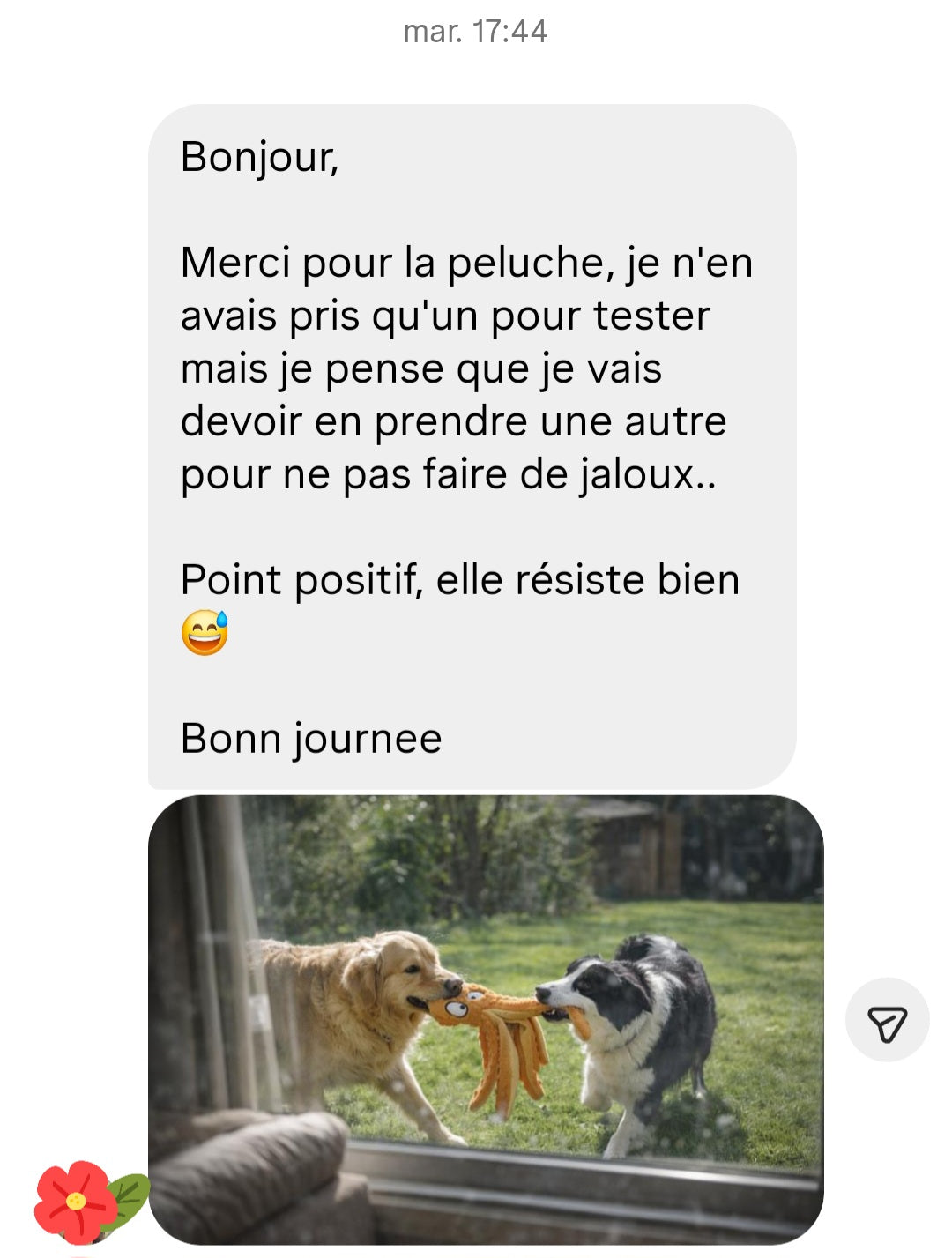The height and width of the screenshot is (1258, 952).
Task: Share the photo with the send icon
Action: coord(887,1020)
